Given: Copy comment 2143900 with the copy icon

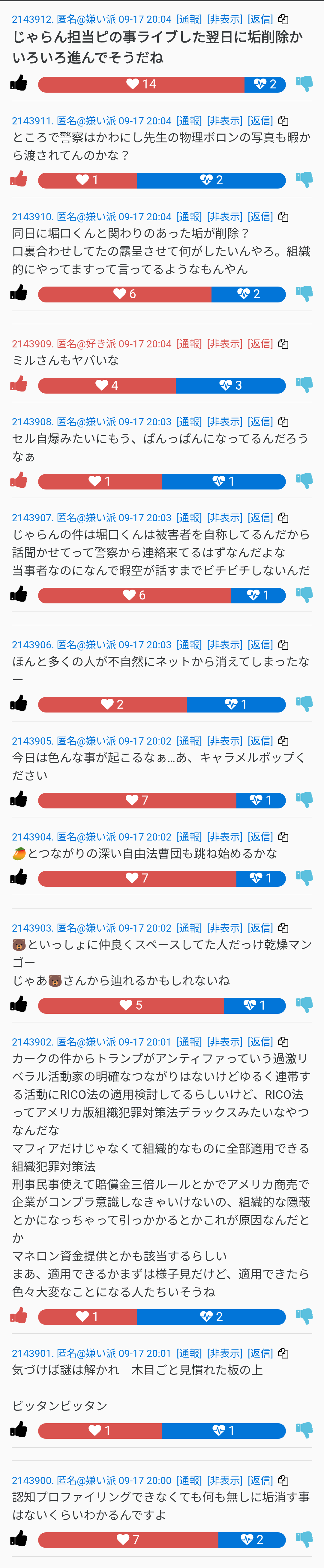Looking at the screenshot, I should pos(283,1481).
